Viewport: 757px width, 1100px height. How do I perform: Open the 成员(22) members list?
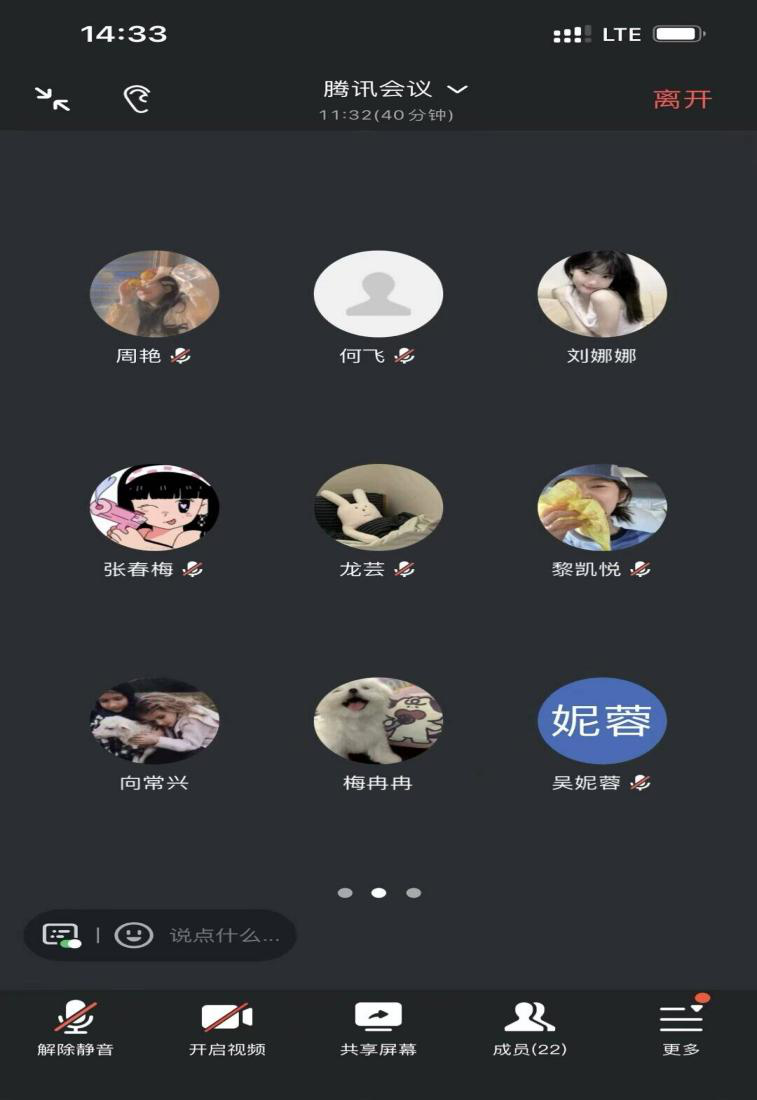coord(529,1029)
